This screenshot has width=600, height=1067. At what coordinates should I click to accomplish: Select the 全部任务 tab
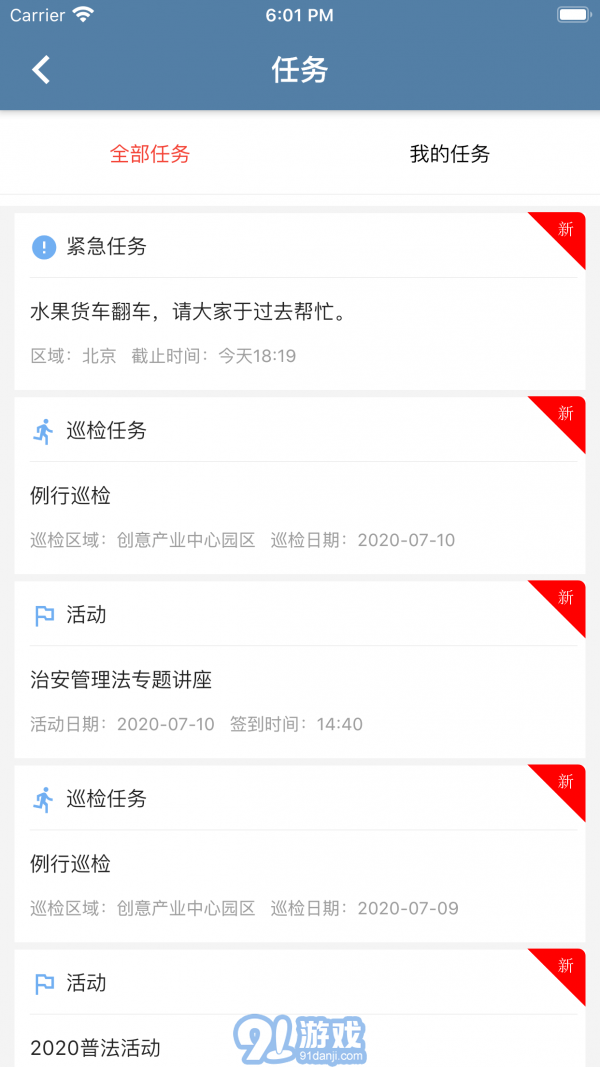pos(150,154)
